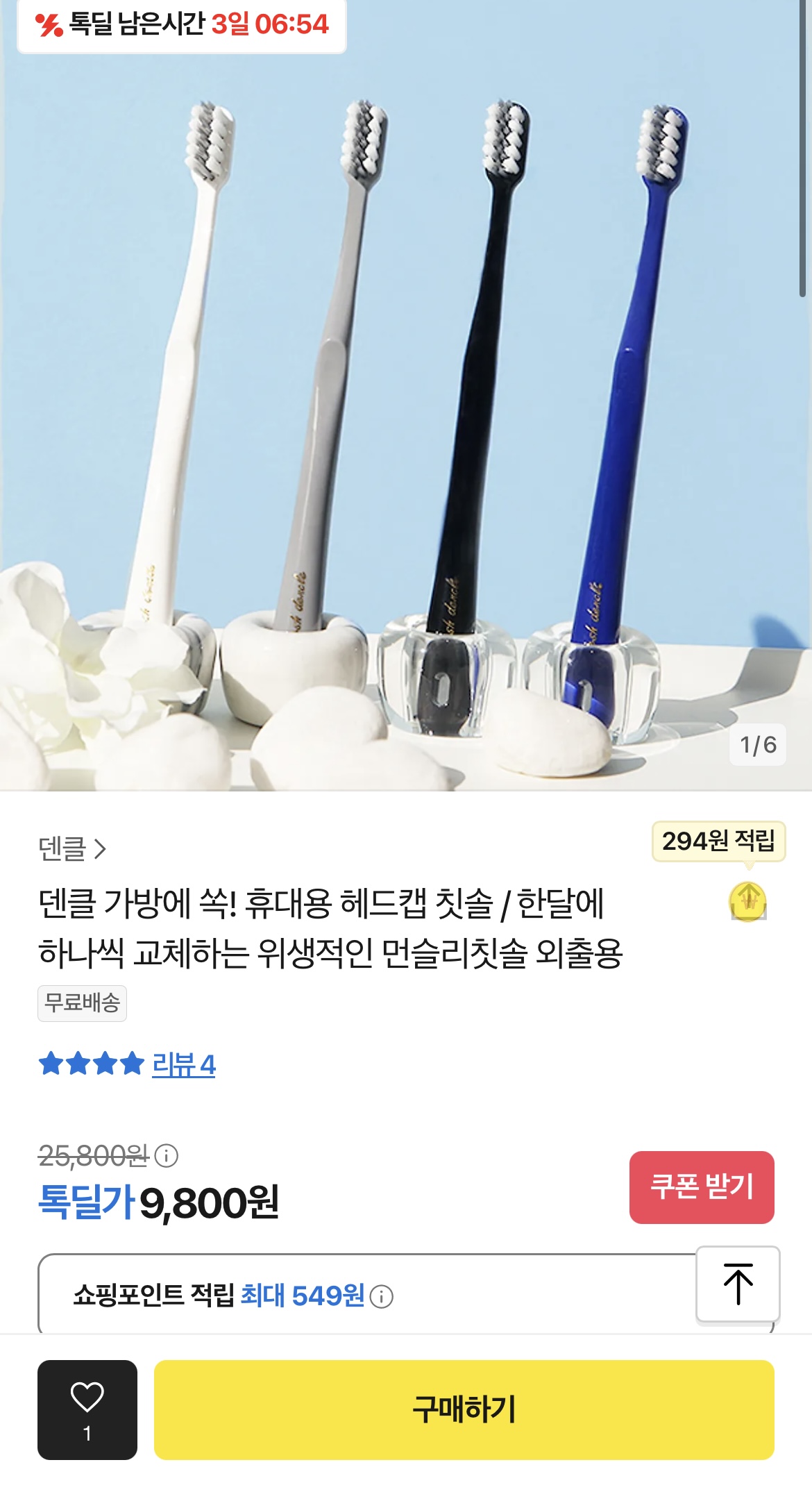The height and width of the screenshot is (1501, 812).
Task: Tap 쿠폰 받기 to get the coupon
Action: pyautogui.click(x=702, y=1187)
